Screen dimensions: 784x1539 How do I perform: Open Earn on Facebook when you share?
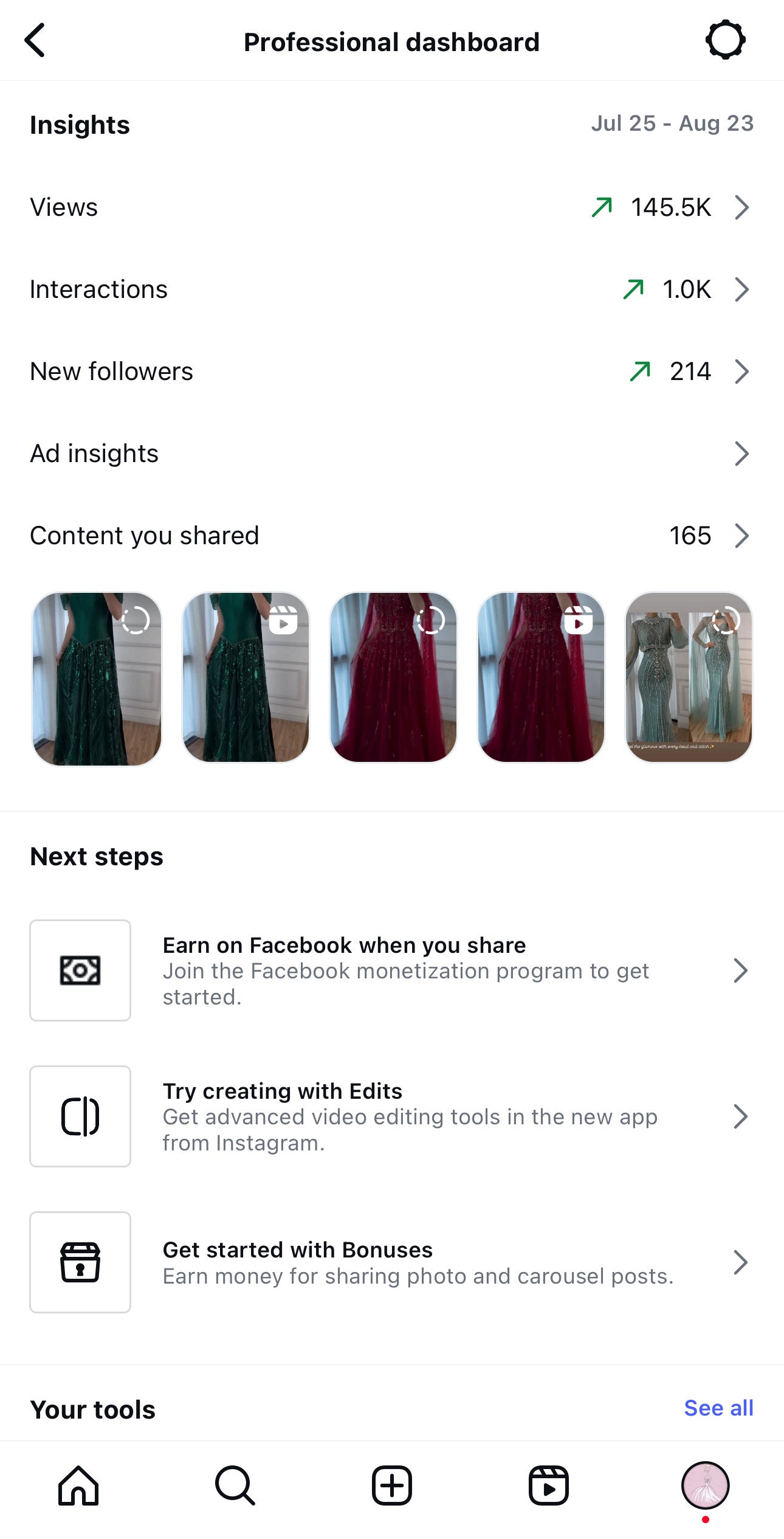[x=391, y=970]
